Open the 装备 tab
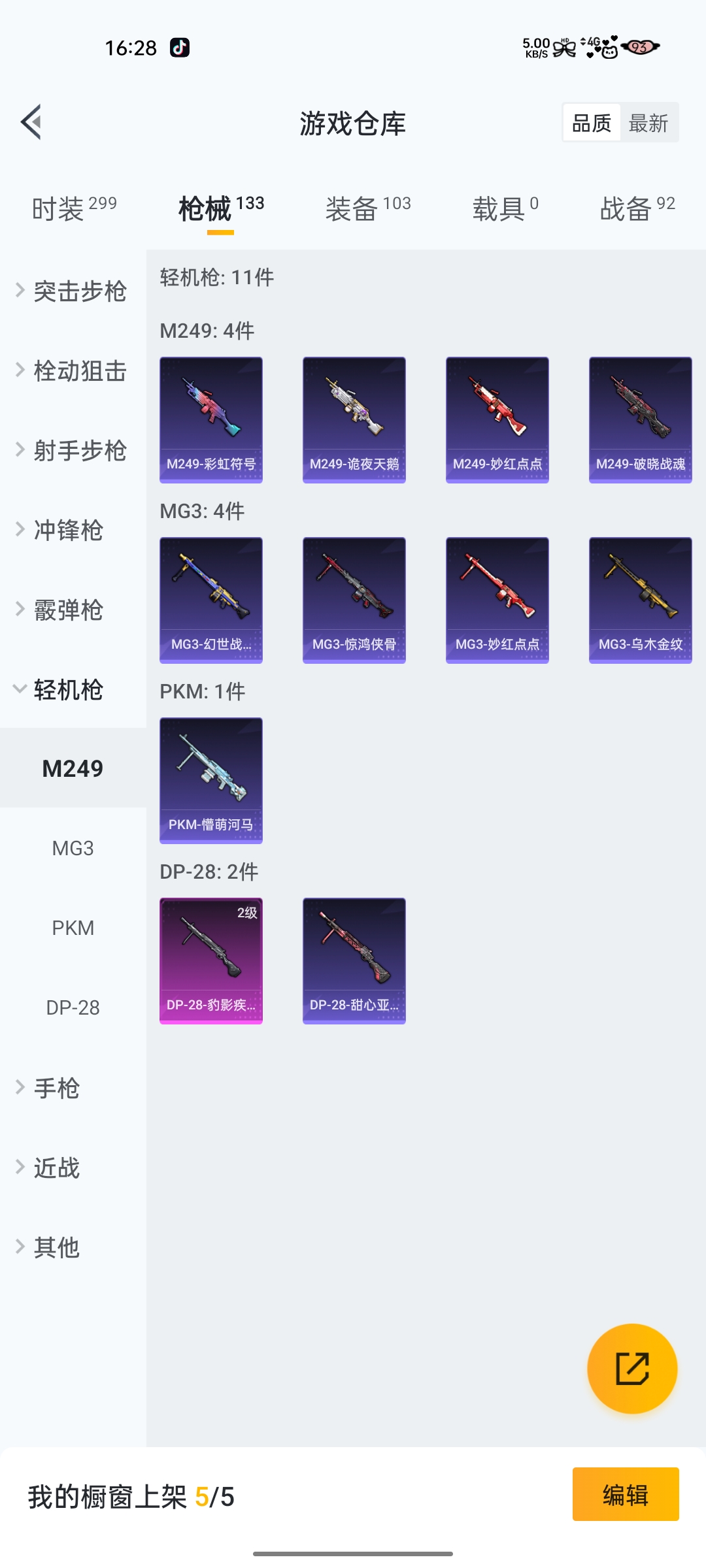This screenshot has width=706, height=1568. tap(368, 209)
